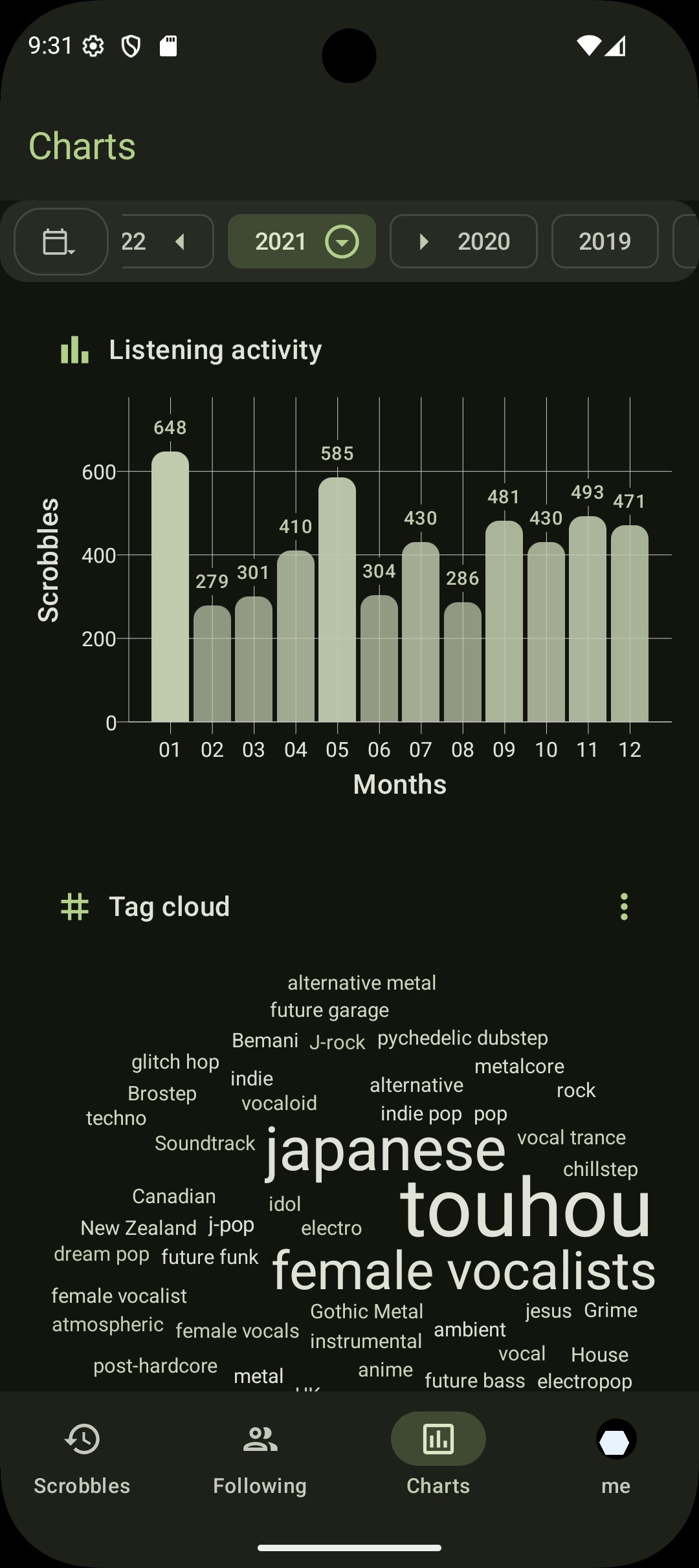Select the 2020 year chip
Viewport: 699px width, 1568px height.
463,242
